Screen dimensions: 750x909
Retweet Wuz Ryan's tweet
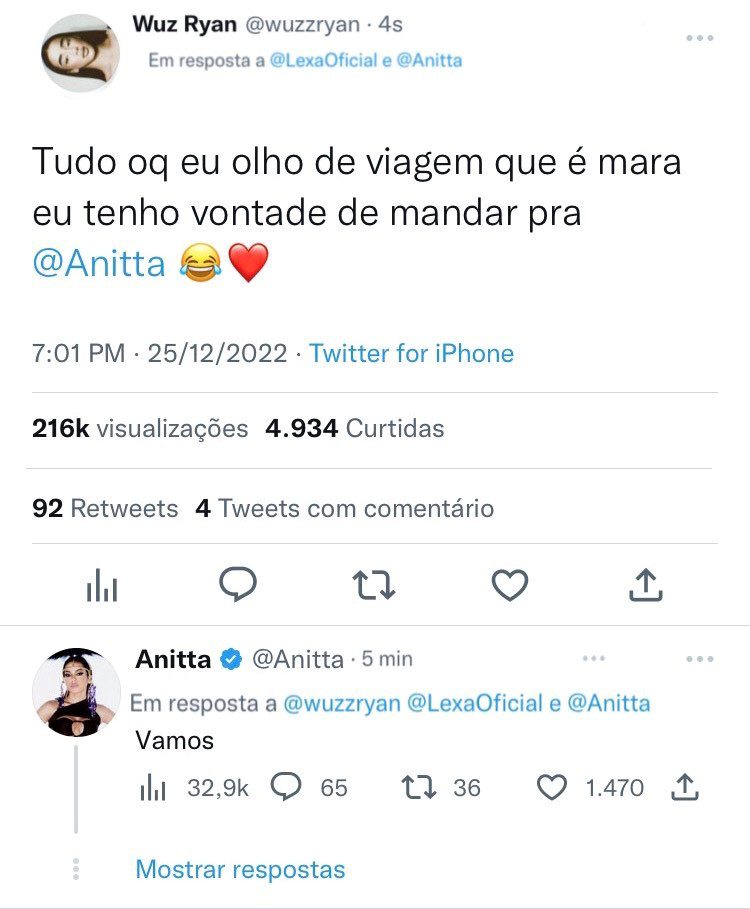click(x=375, y=585)
